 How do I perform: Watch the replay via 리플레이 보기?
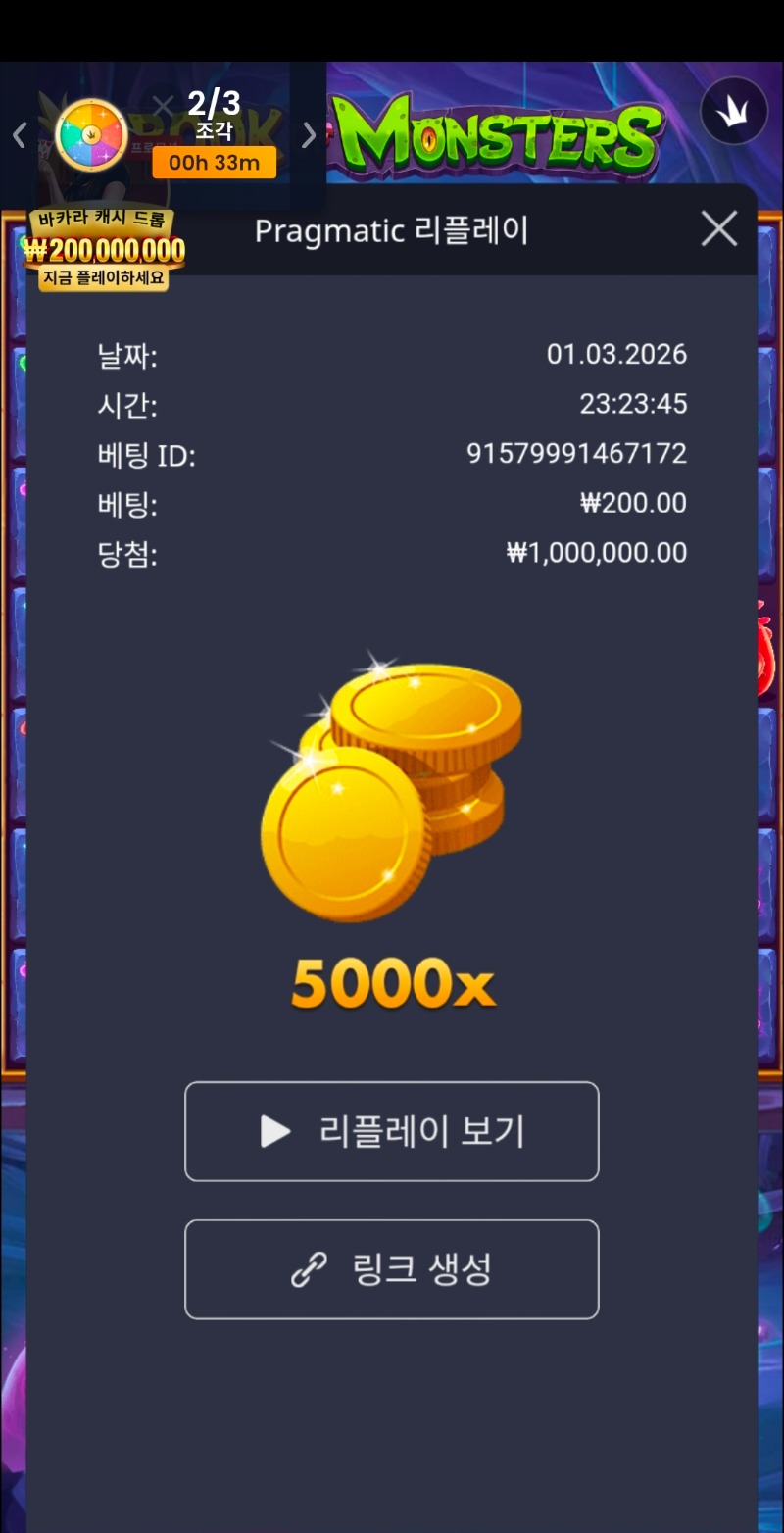click(391, 1131)
